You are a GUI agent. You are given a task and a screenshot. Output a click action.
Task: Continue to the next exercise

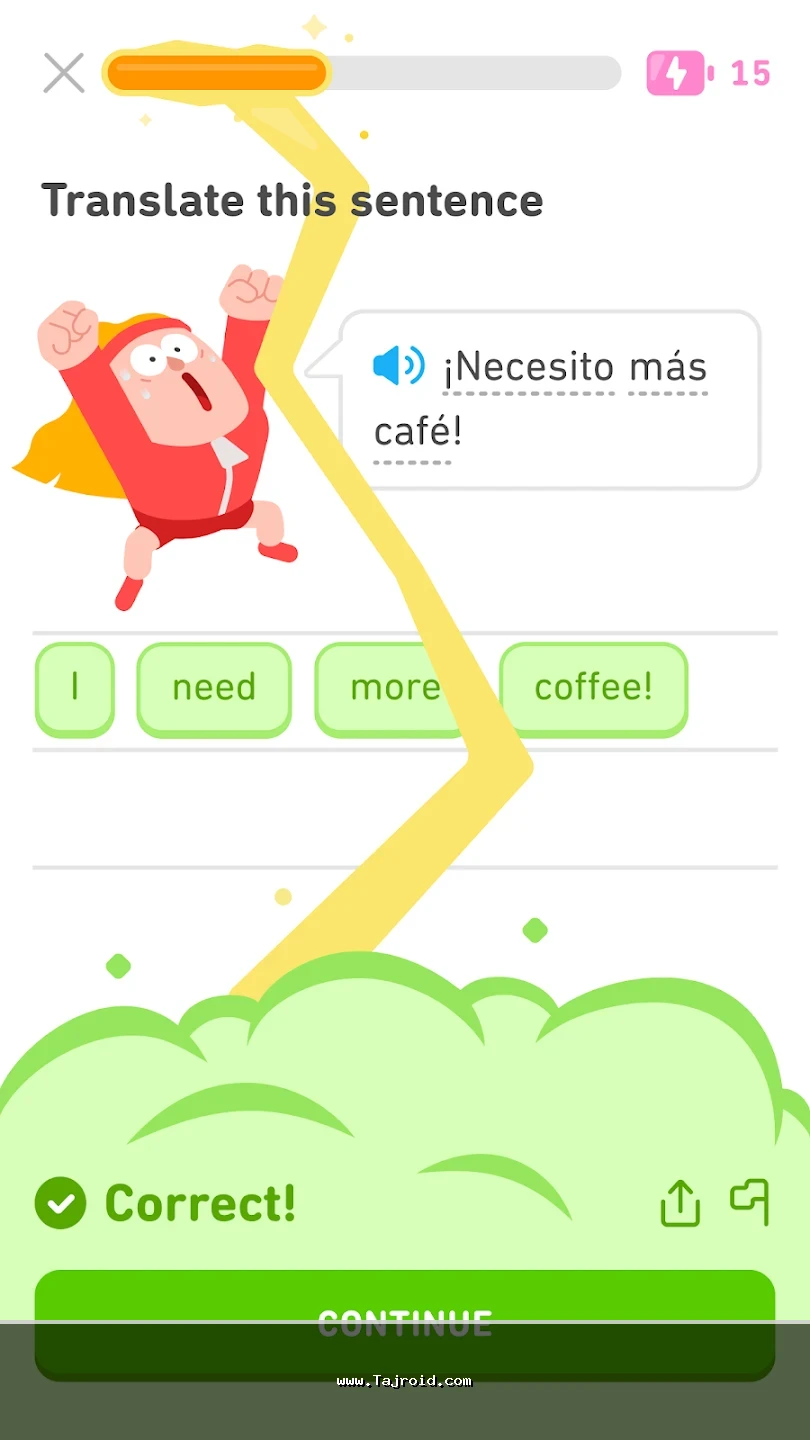pos(405,1322)
